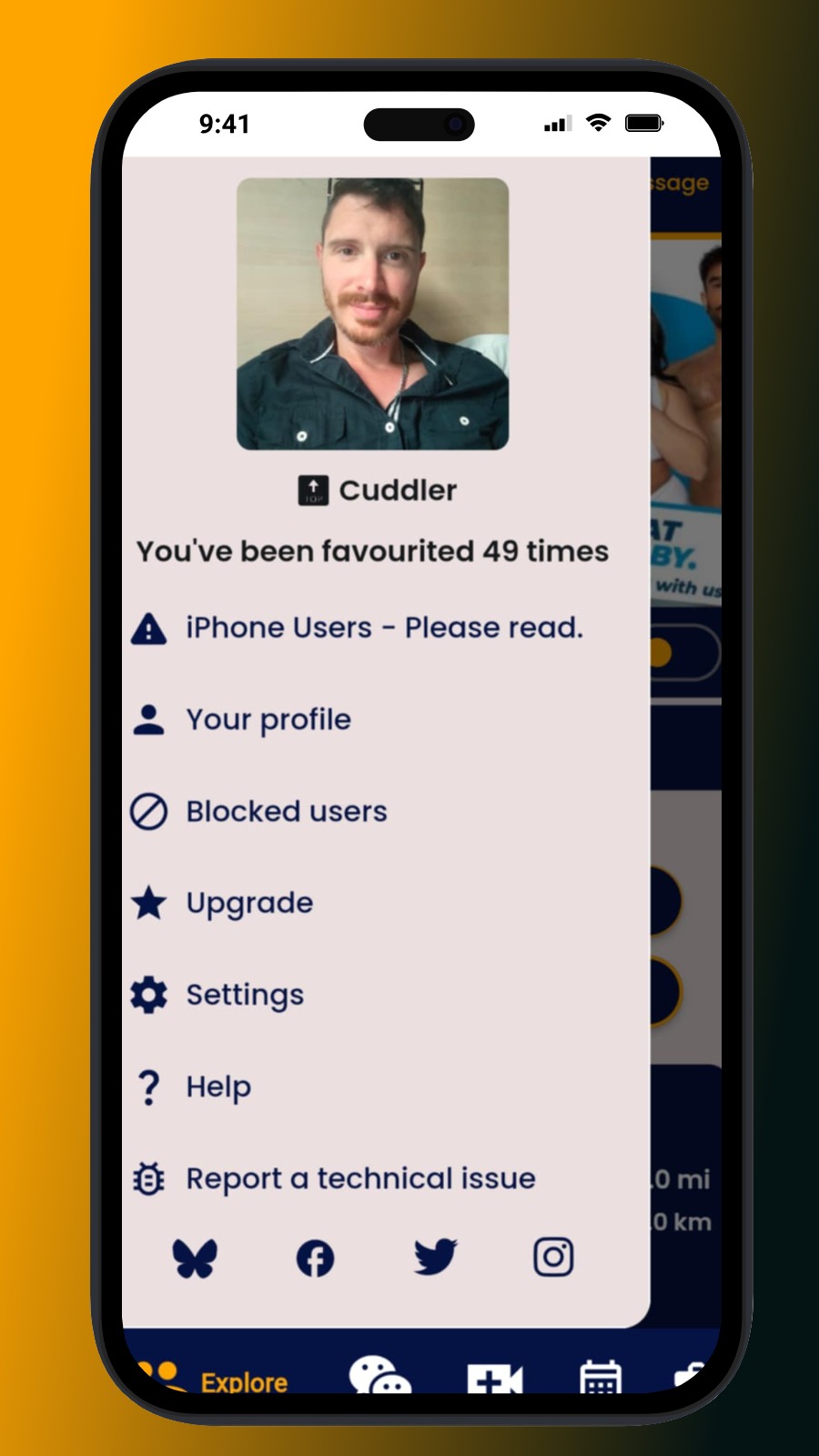The image size is (819, 1456).
Task: Report a technical issue
Action: point(359,1178)
